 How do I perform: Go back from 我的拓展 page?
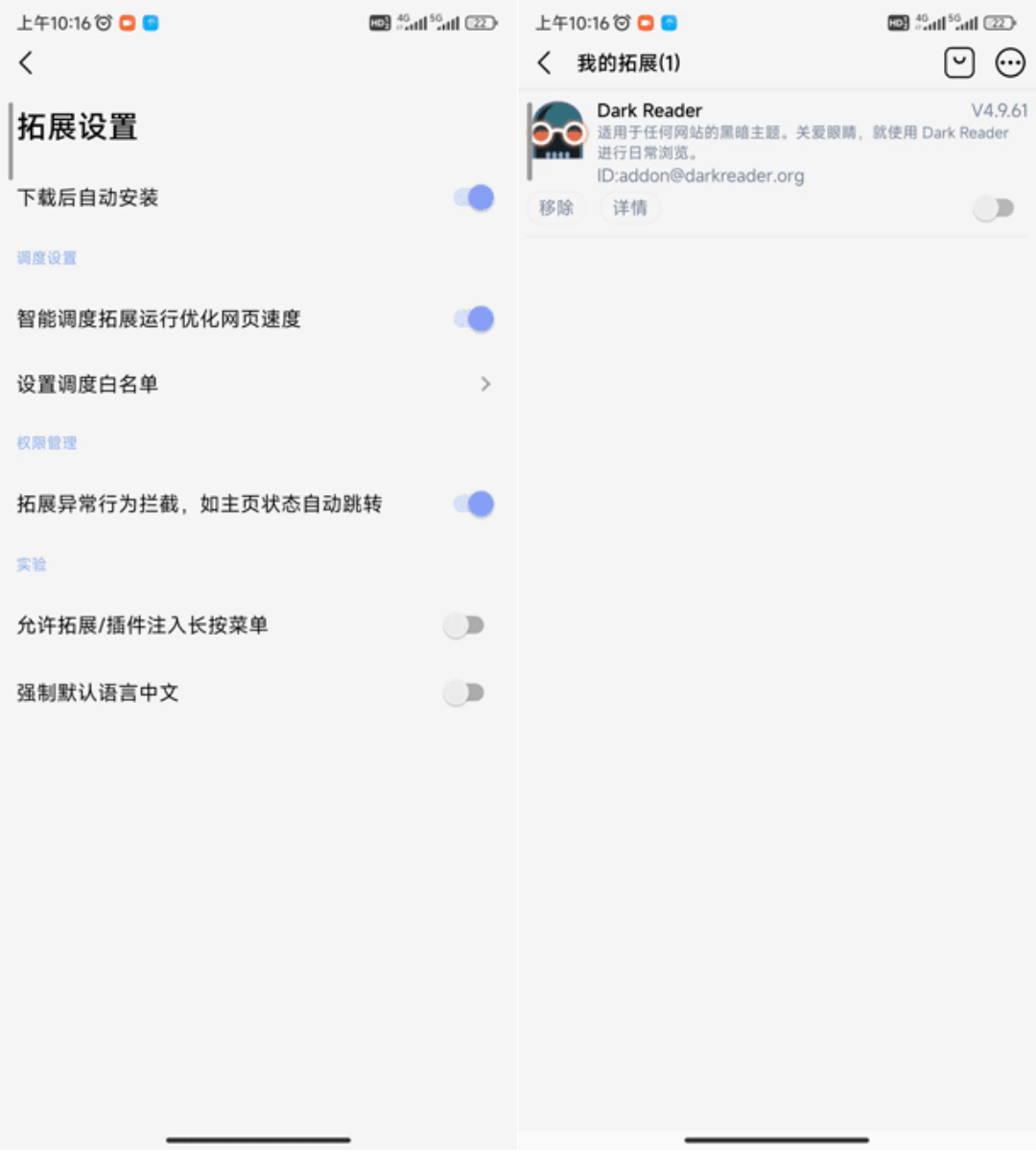pyautogui.click(x=544, y=63)
